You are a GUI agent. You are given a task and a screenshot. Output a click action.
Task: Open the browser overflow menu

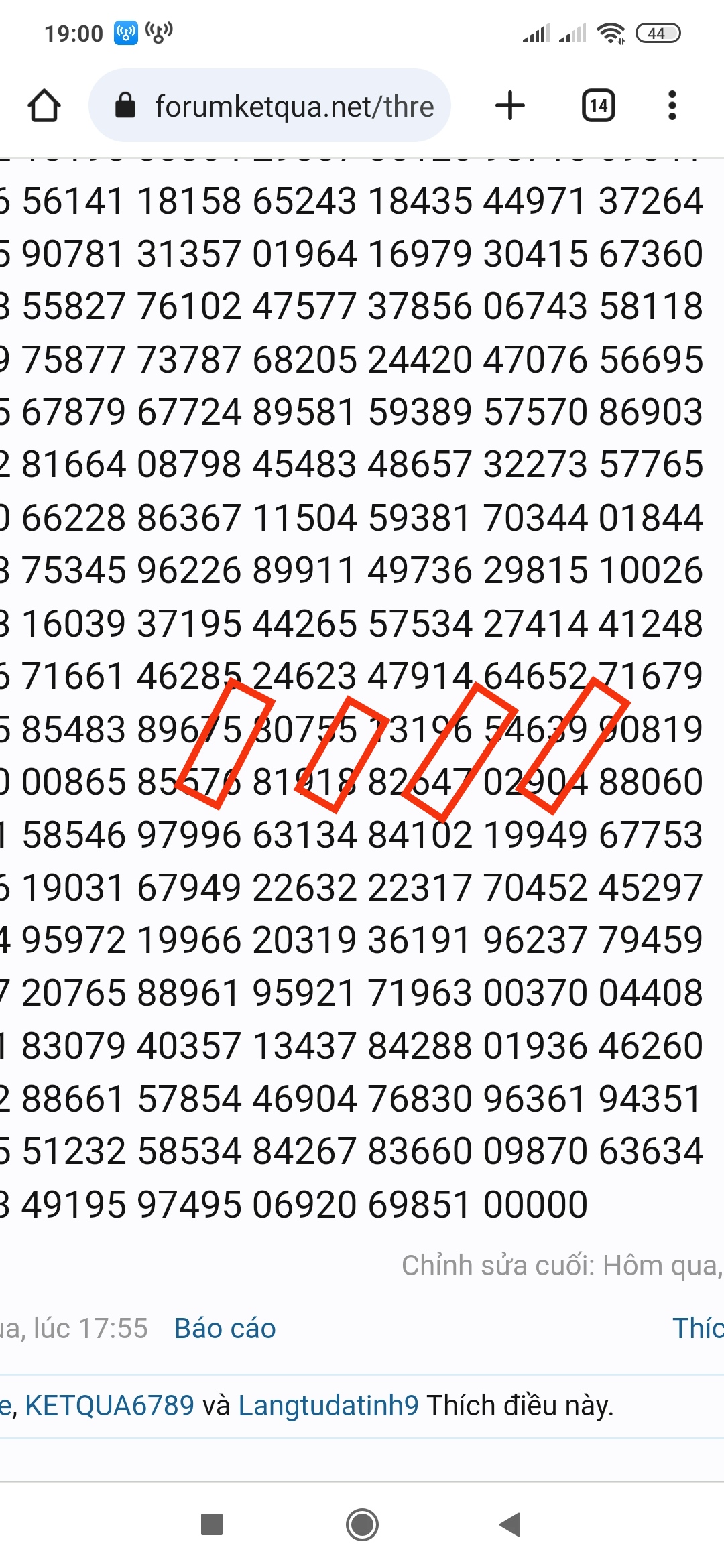click(x=672, y=105)
